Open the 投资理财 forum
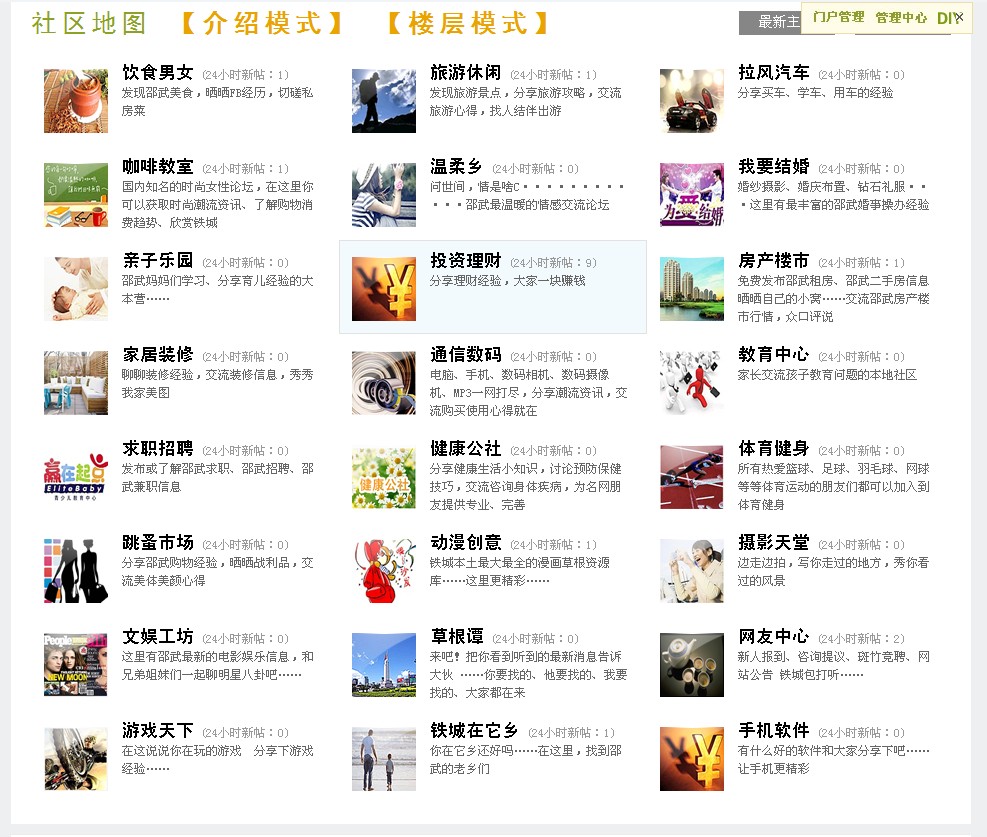 pyautogui.click(x=466, y=261)
